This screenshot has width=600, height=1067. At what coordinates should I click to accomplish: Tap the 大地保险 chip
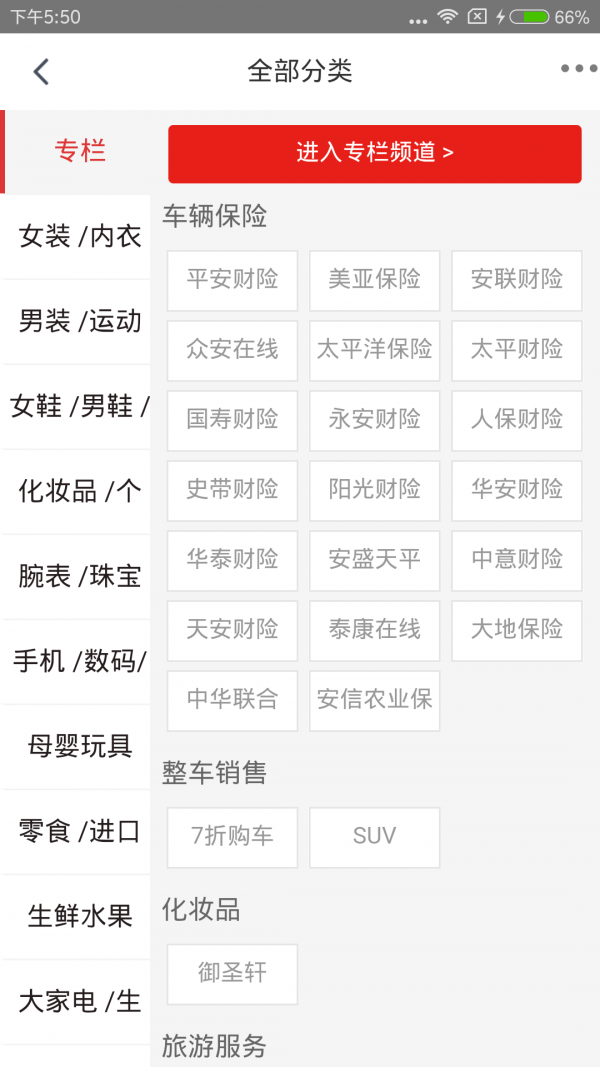[x=516, y=630]
